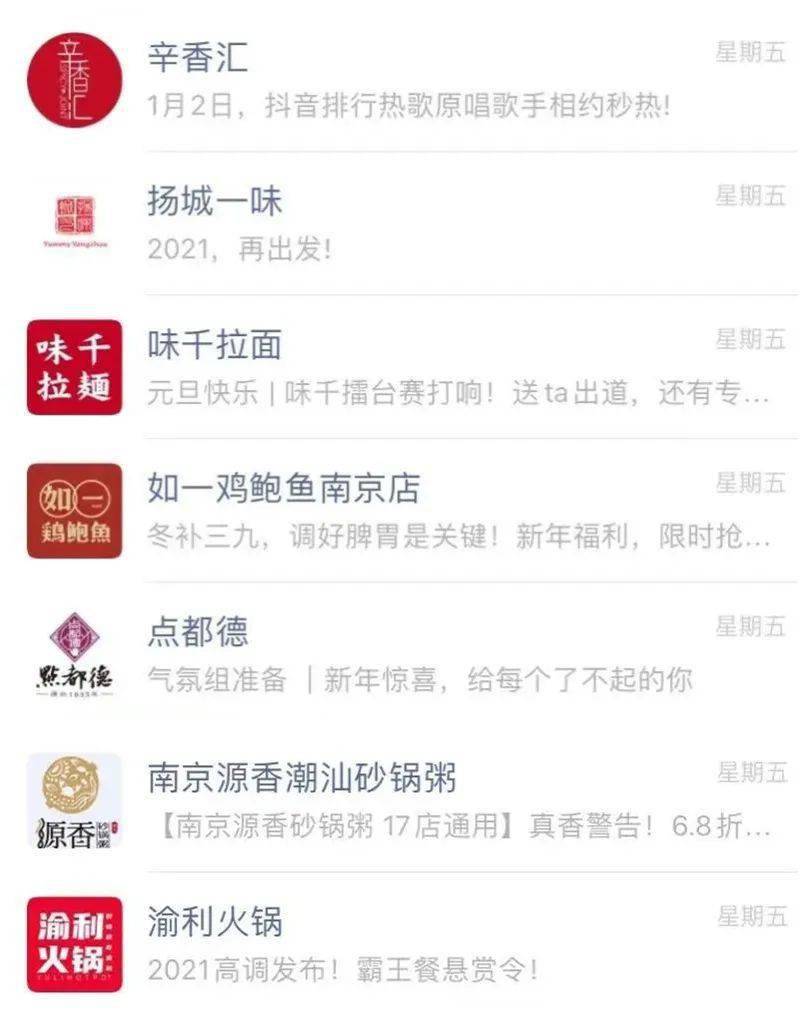The width and height of the screenshot is (808, 1018).
Task: Tap the 渝利火锅 row
Action: tap(400, 944)
